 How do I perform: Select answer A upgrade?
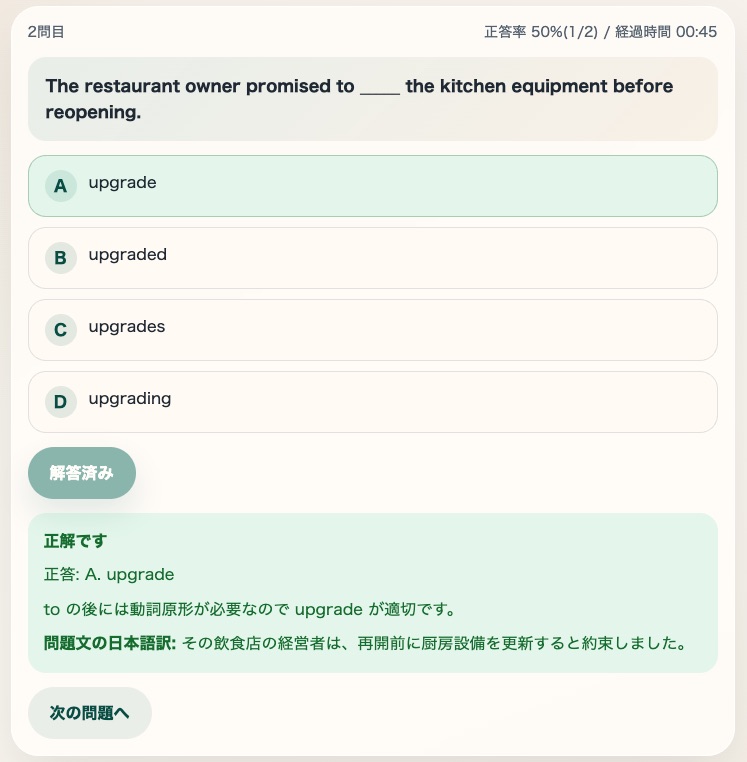[372, 186]
